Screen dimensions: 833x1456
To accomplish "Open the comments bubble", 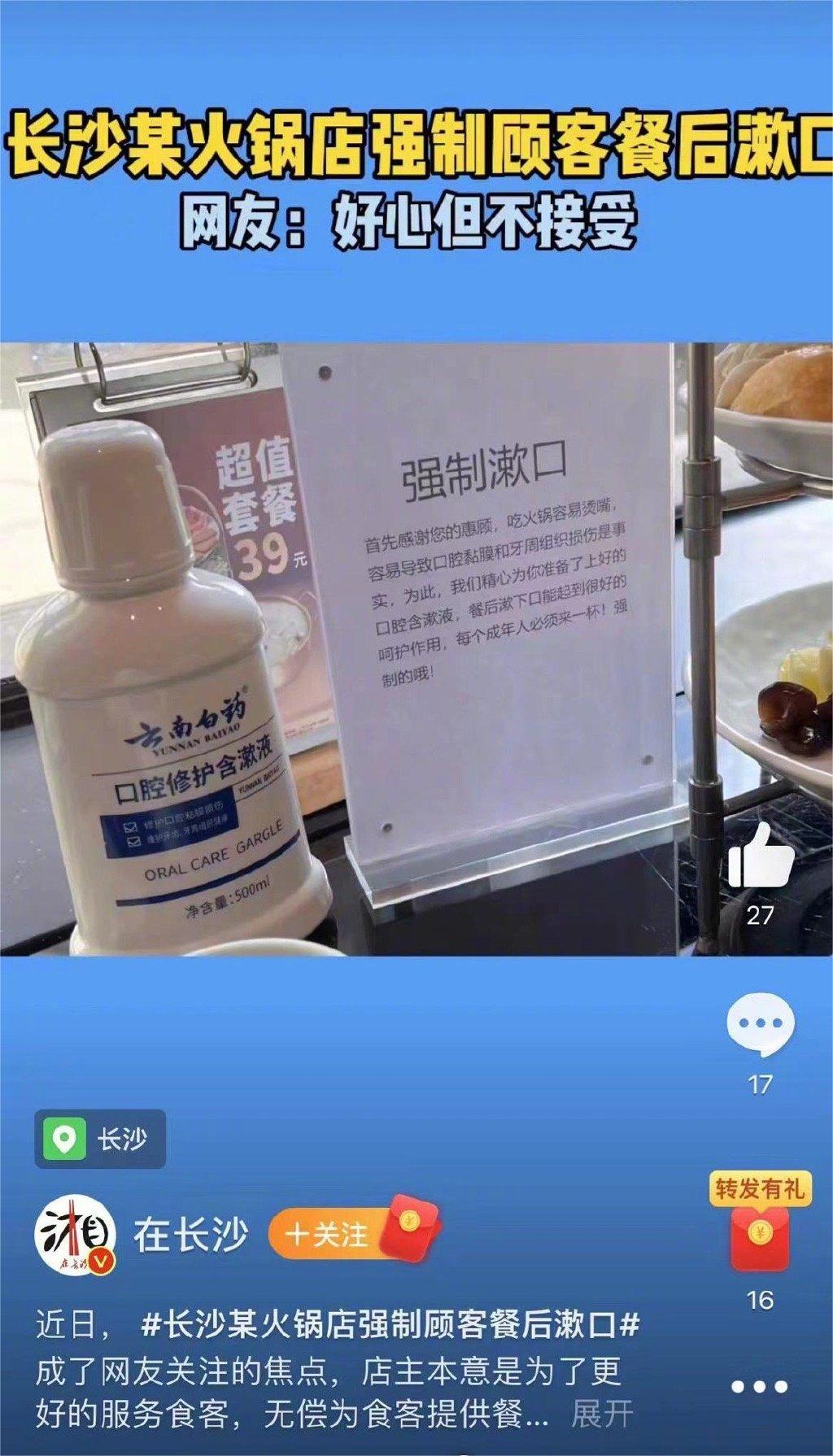I will point(760,1024).
